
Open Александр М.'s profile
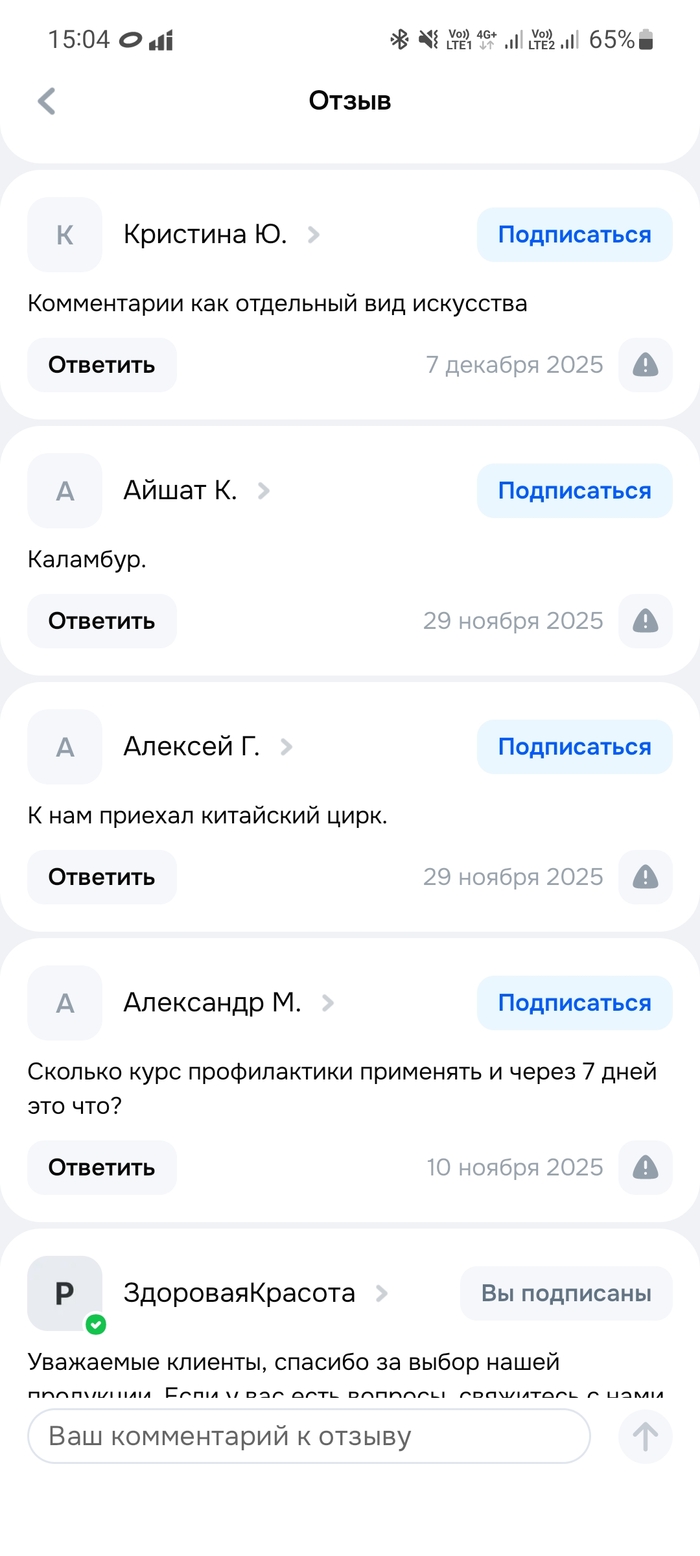click(x=212, y=1003)
